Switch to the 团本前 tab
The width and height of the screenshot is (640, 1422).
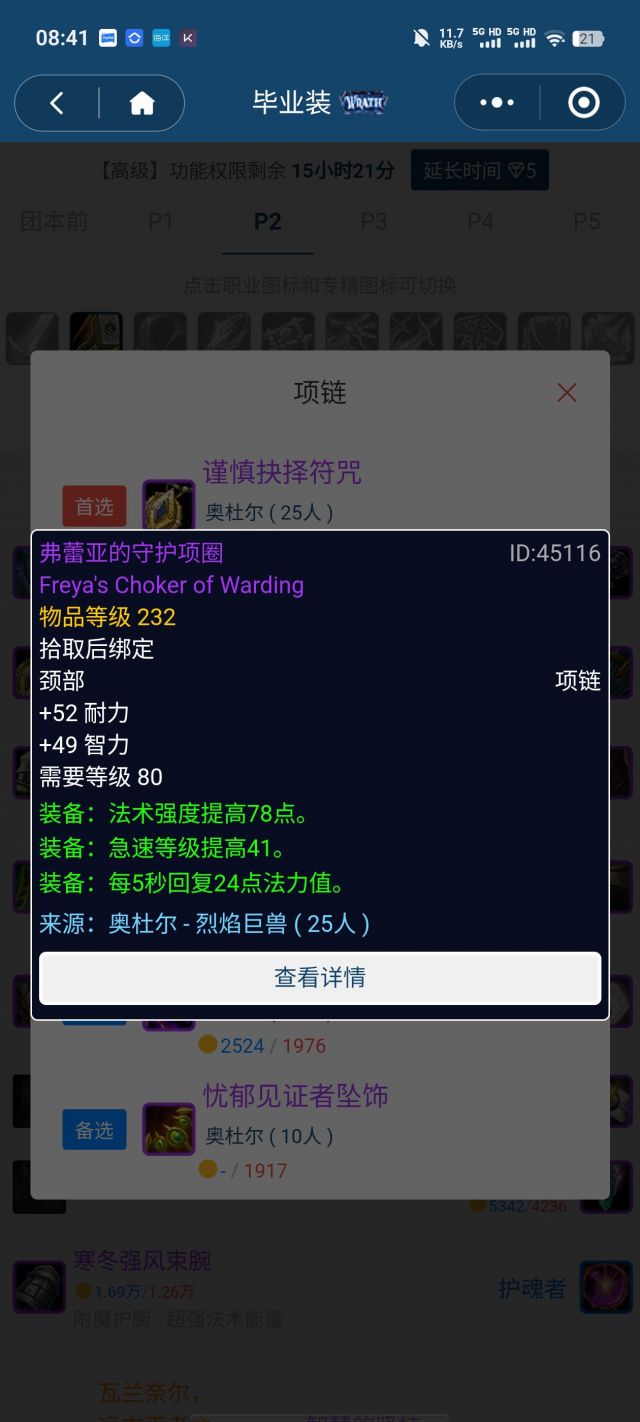[54, 221]
